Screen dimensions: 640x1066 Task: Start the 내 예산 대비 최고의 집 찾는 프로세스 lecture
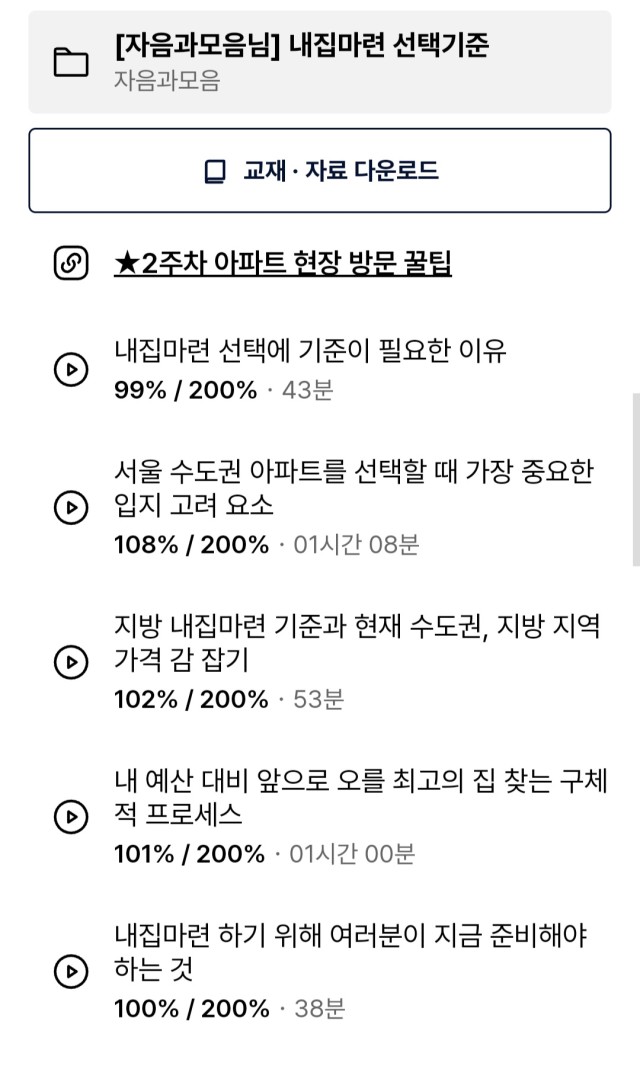(320, 816)
